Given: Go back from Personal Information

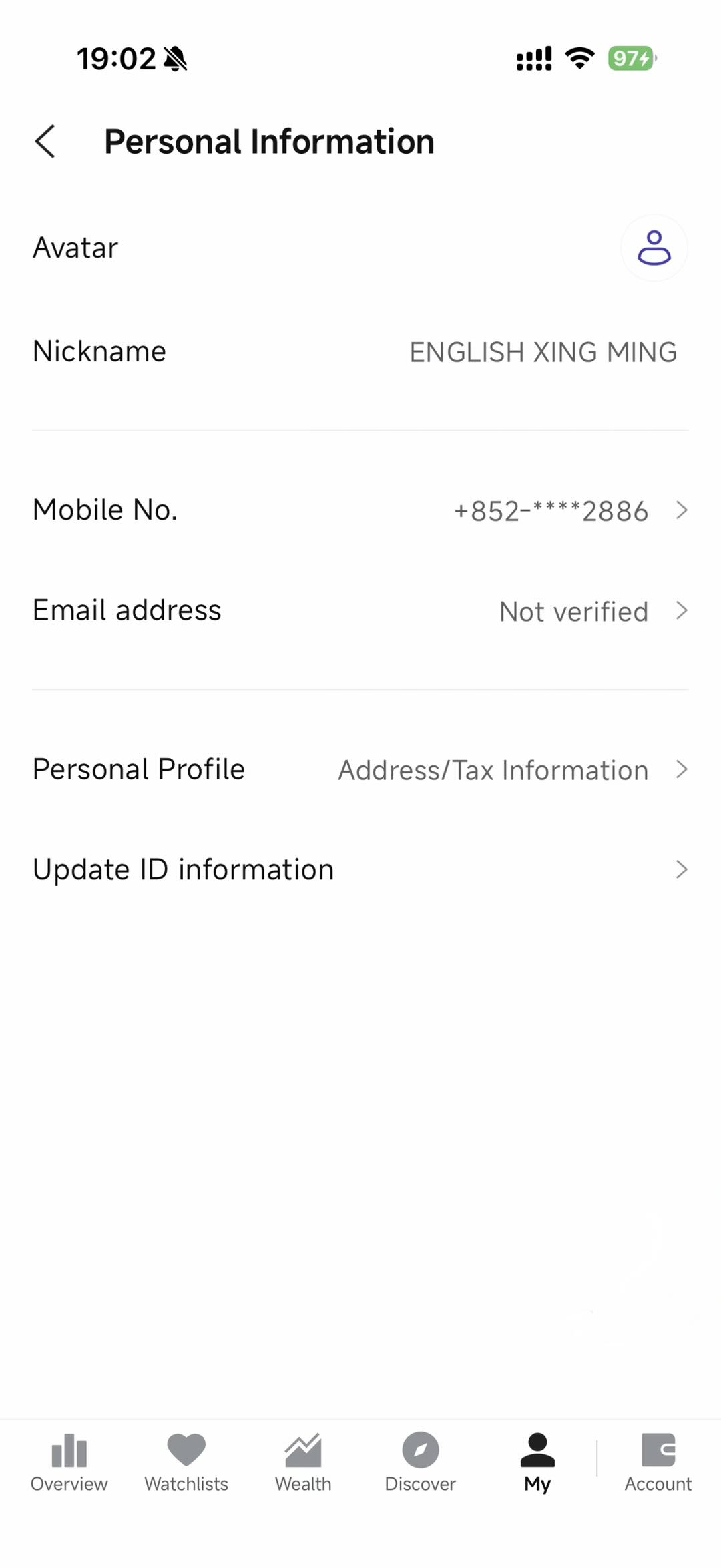Looking at the screenshot, I should pyautogui.click(x=45, y=142).
